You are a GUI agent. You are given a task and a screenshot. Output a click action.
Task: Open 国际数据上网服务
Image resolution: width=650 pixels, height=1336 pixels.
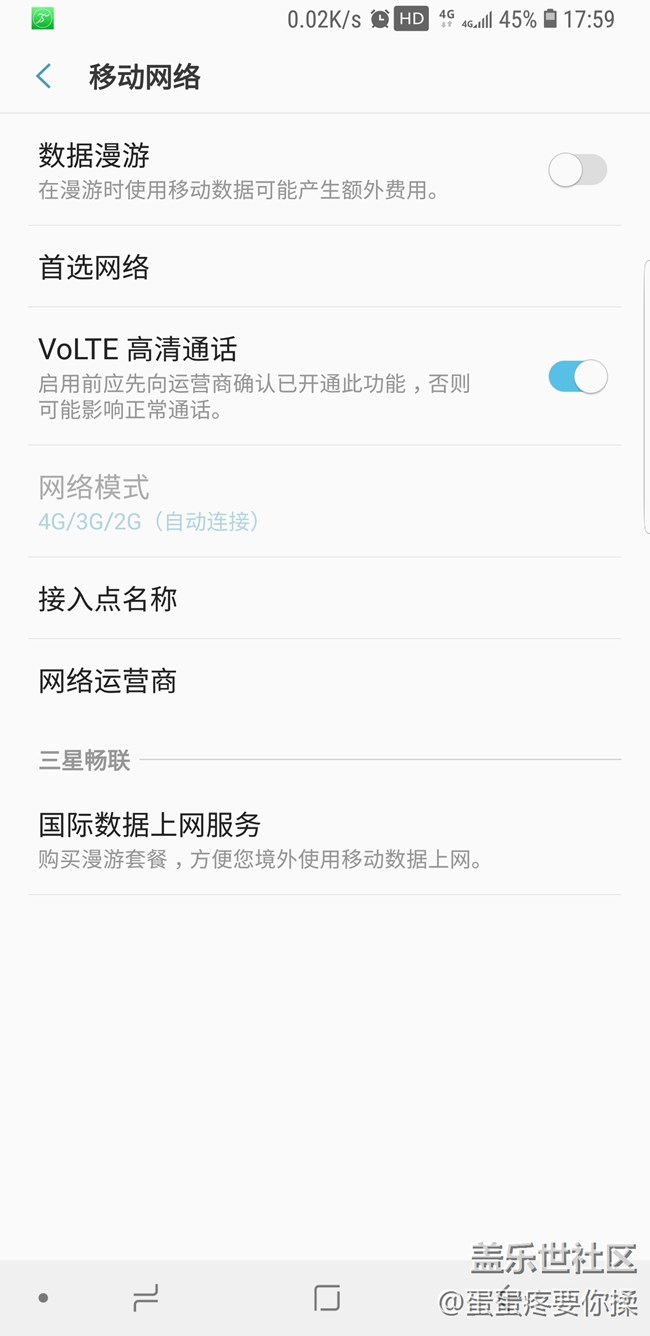tap(325, 840)
